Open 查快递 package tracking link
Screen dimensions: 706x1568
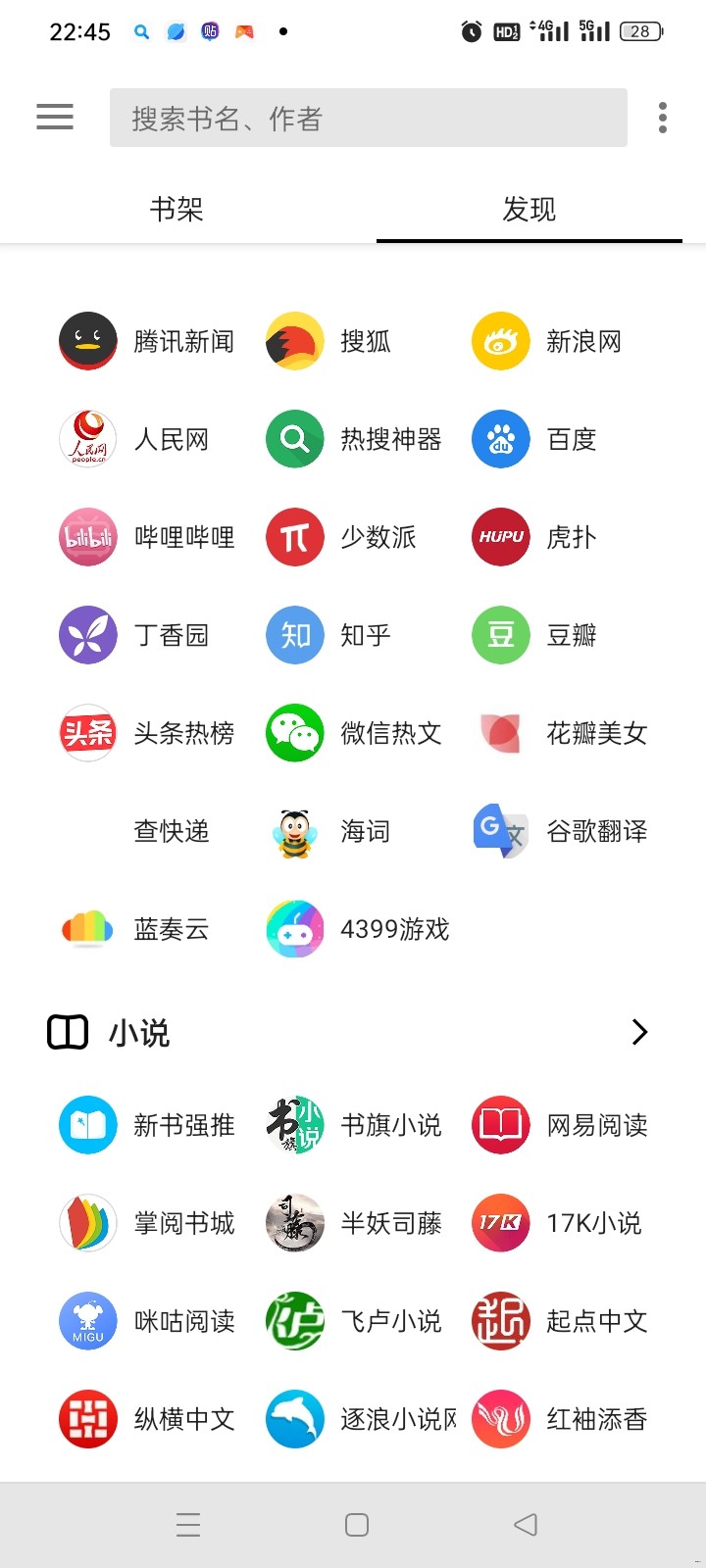(x=173, y=831)
